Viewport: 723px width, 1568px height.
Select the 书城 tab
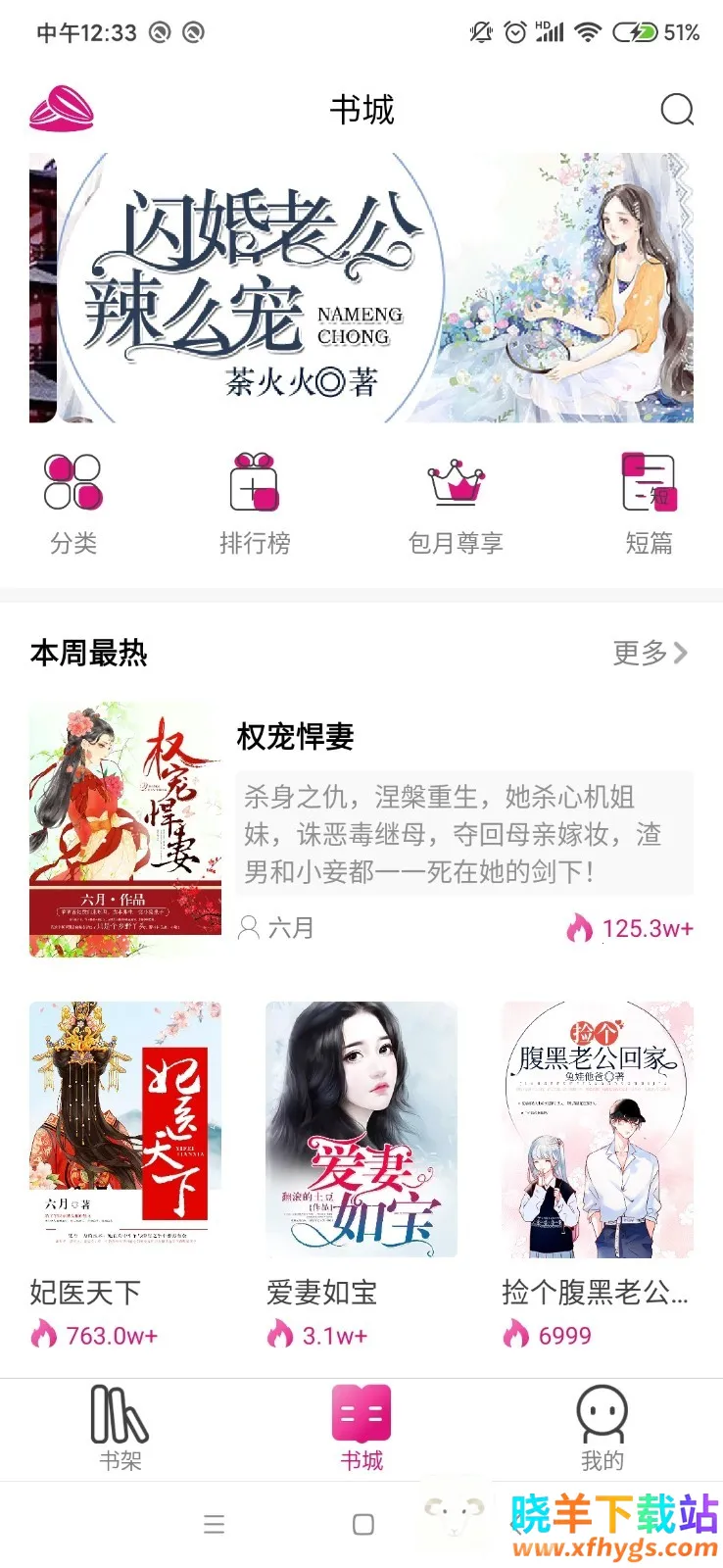coord(361,1428)
